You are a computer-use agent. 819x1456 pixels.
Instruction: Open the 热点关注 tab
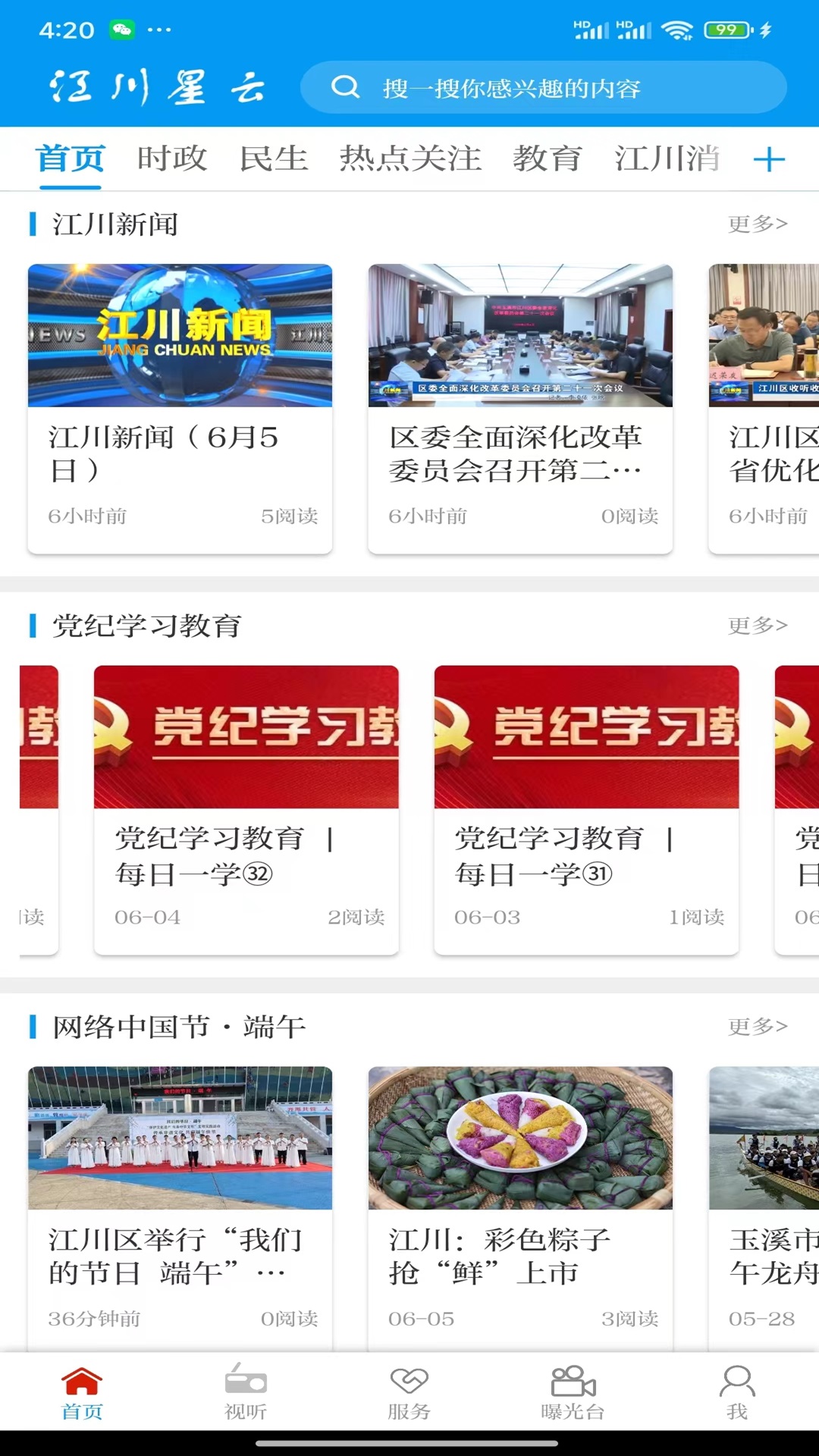click(x=410, y=158)
